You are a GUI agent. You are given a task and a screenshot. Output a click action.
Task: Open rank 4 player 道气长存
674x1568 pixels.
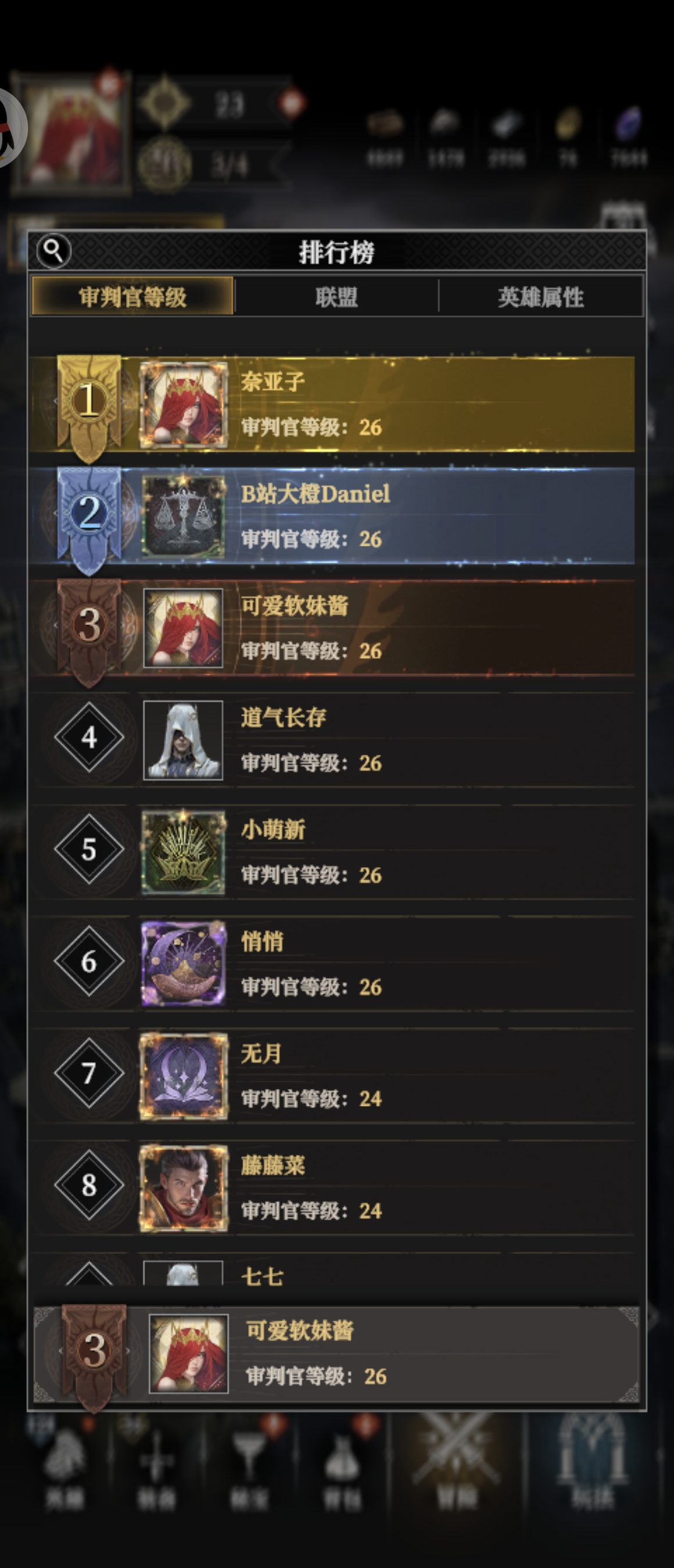(x=332, y=739)
